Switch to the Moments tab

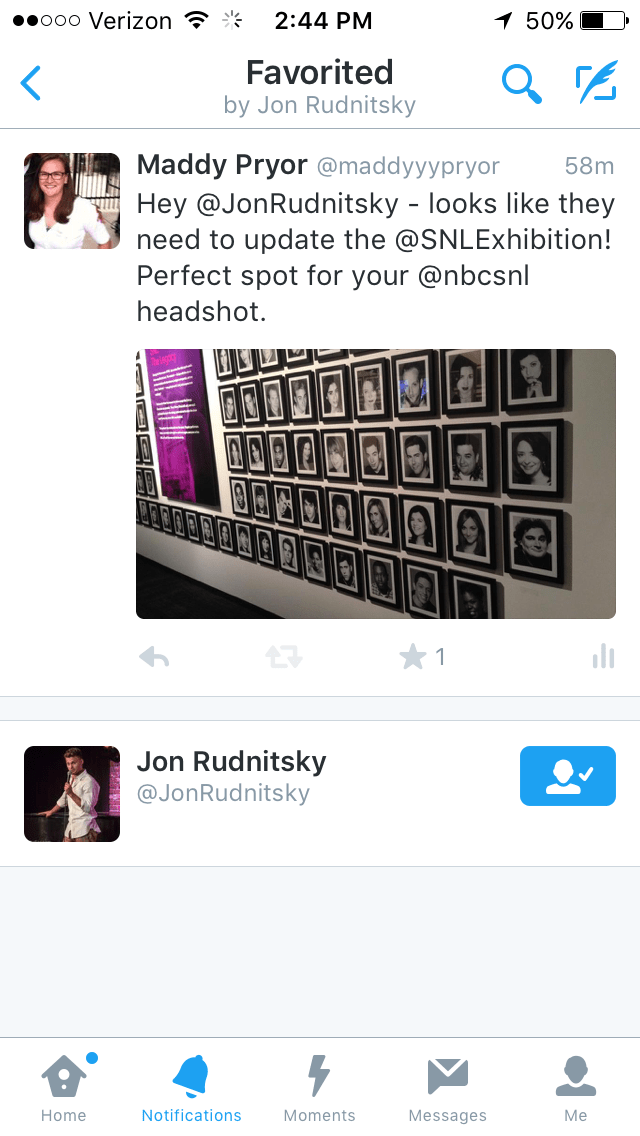[x=319, y=1088]
